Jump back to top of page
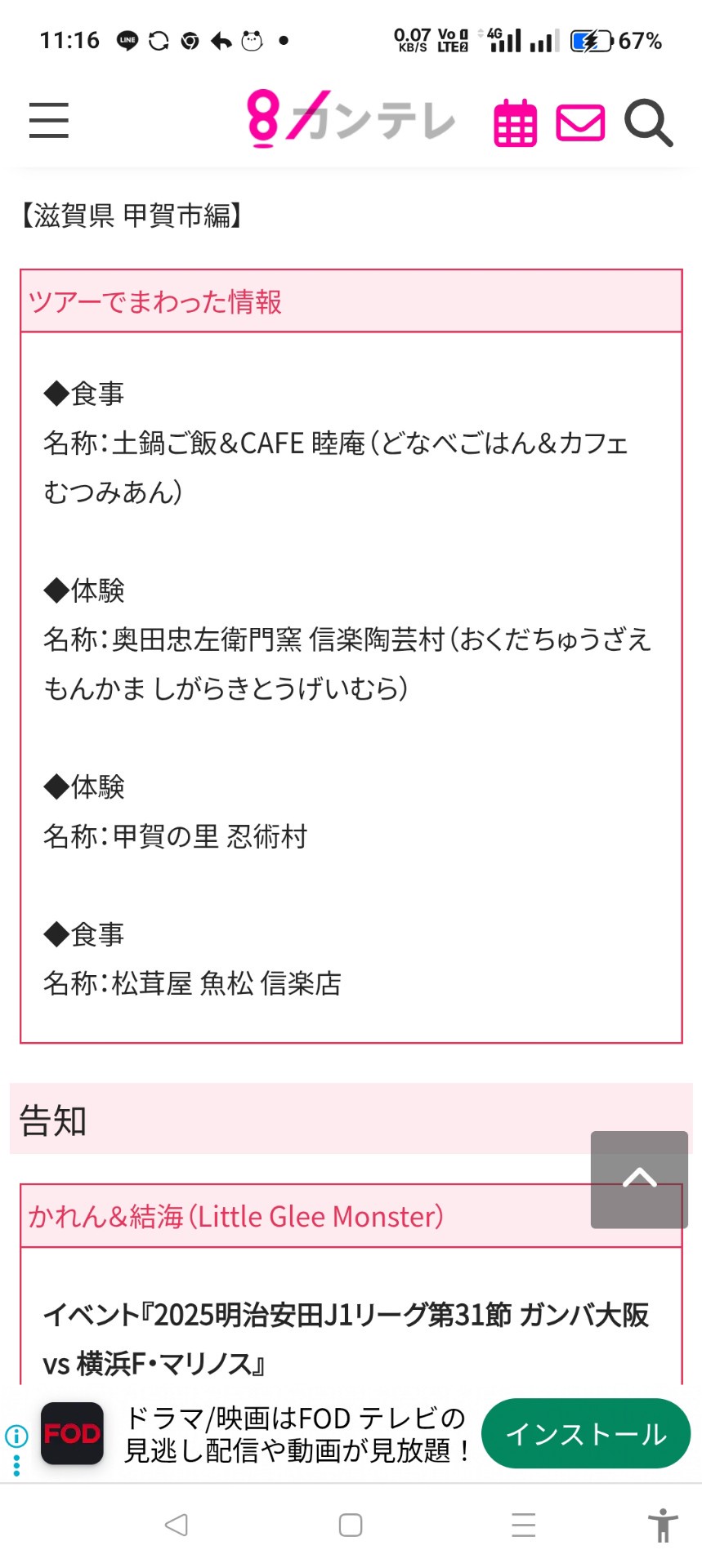 (x=639, y=1178)
